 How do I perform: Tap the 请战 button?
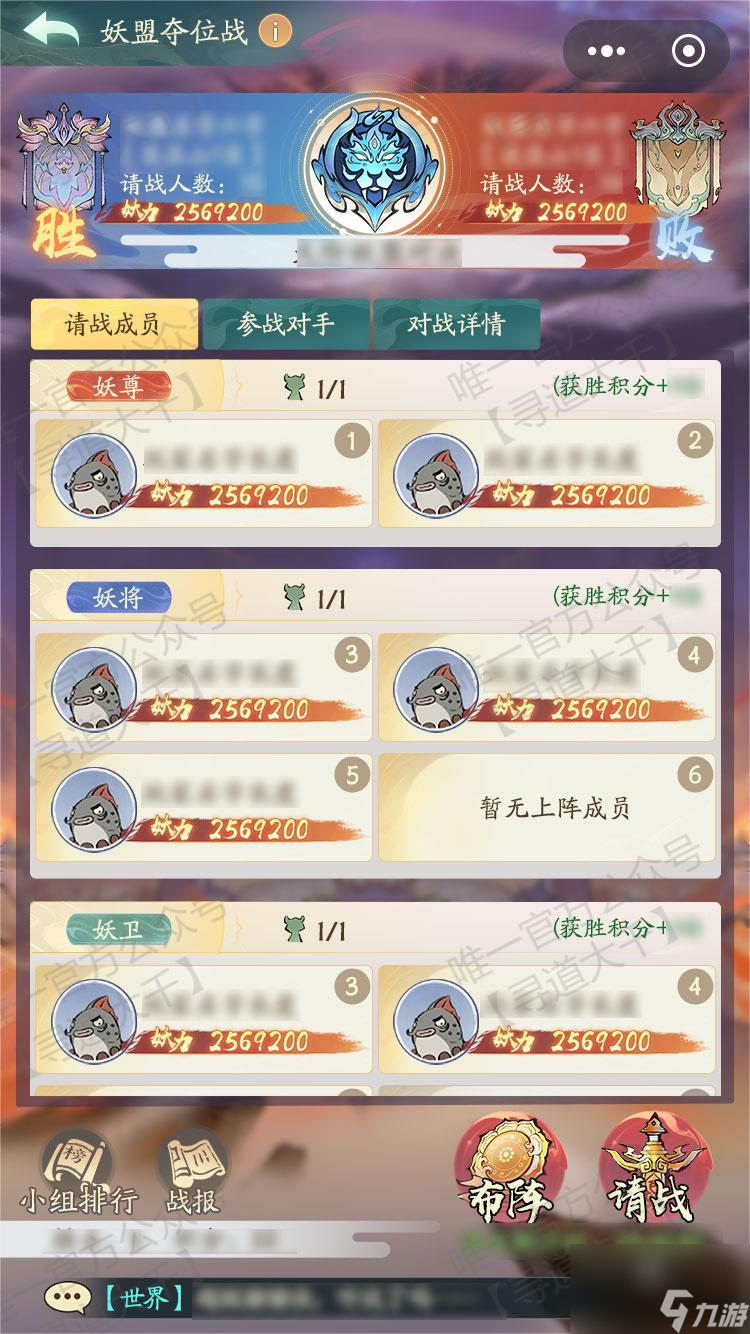pos(651,1172)
